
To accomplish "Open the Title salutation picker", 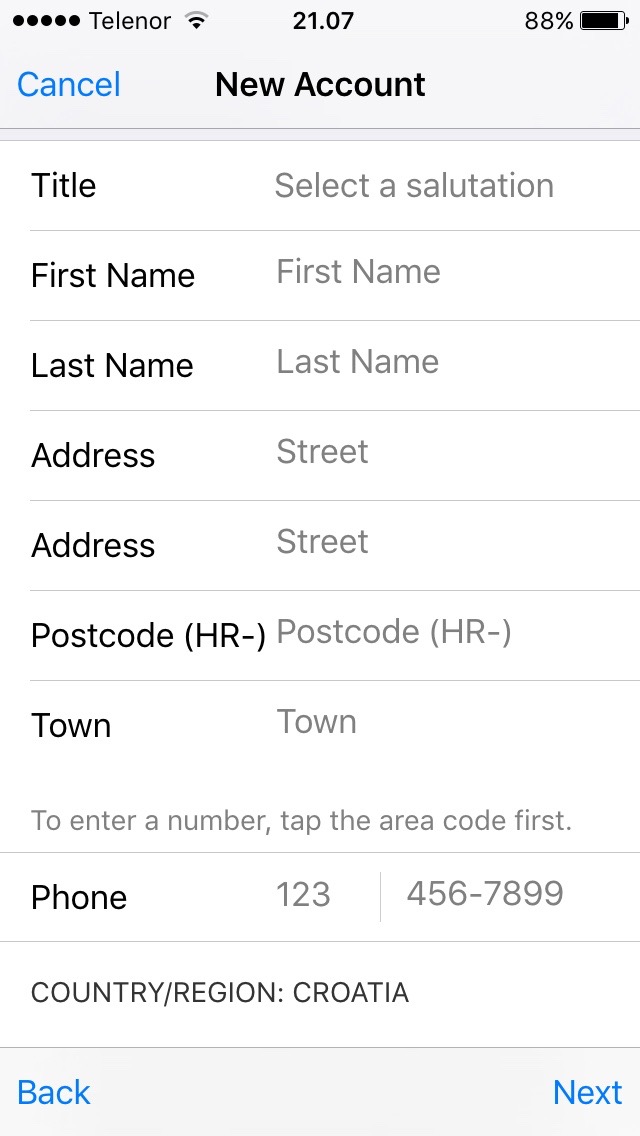I will pyautogui.click(x=414, y=186).
